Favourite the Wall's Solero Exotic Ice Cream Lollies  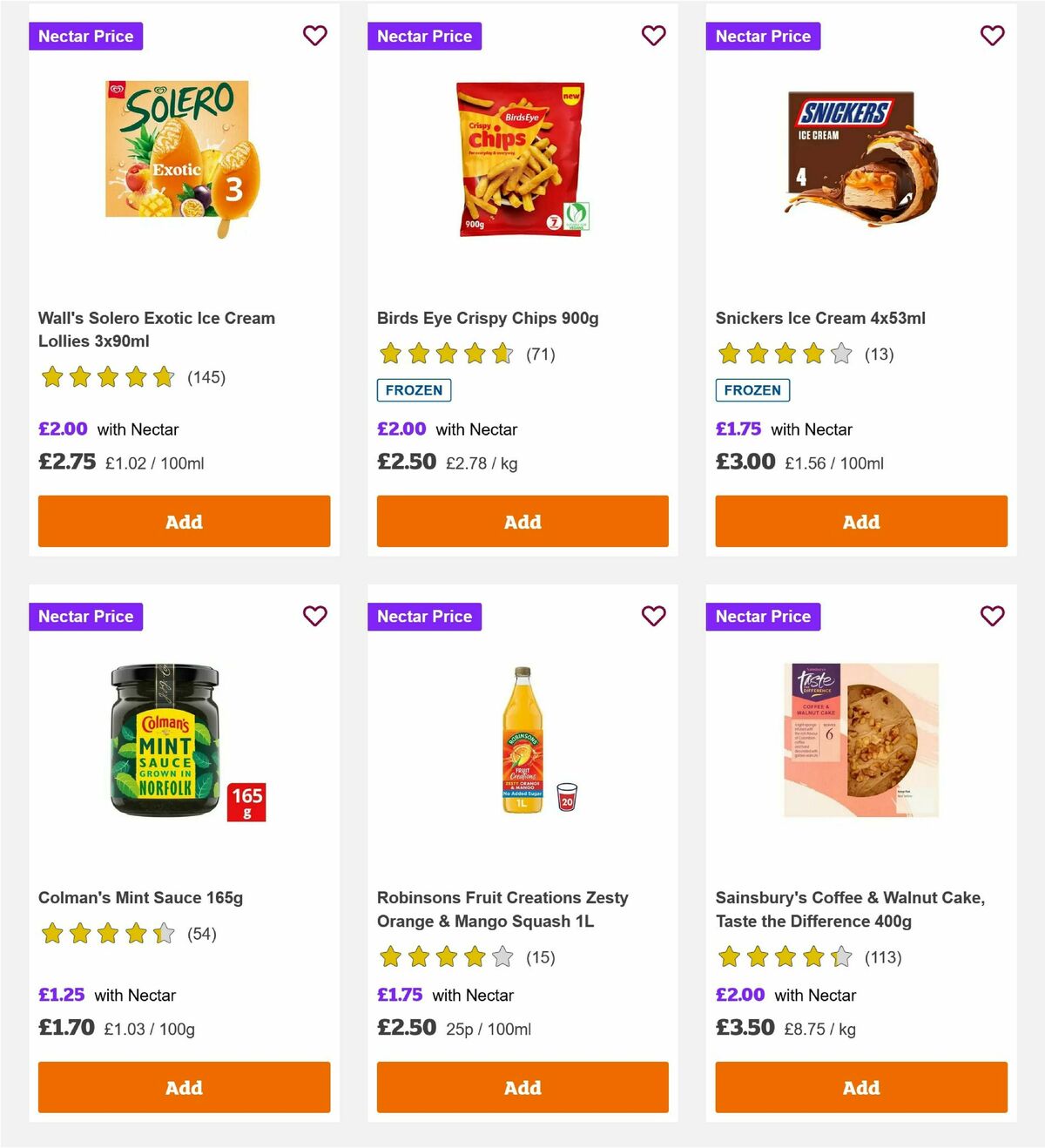coord(314,36)
